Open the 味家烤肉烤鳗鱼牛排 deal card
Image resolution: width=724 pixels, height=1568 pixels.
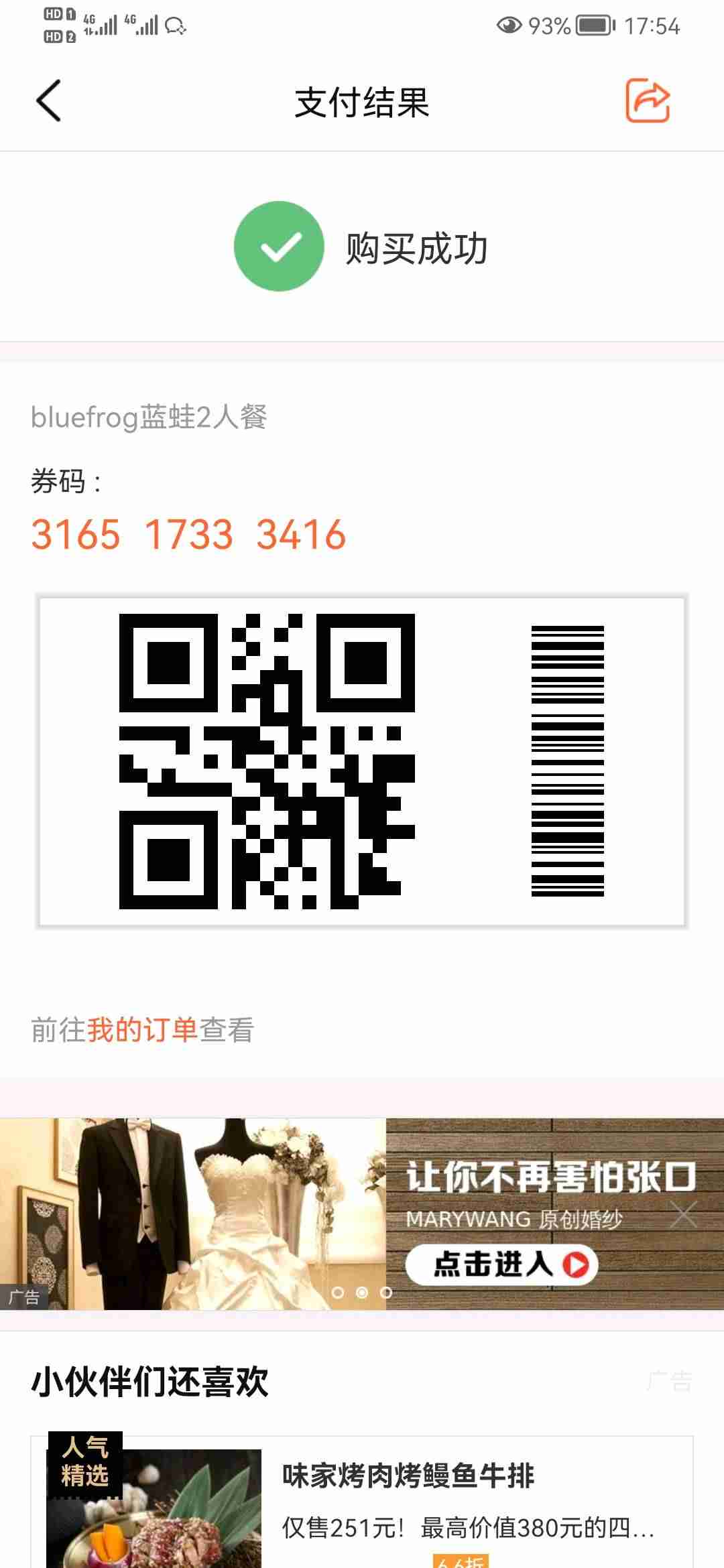click(408, 1477)
